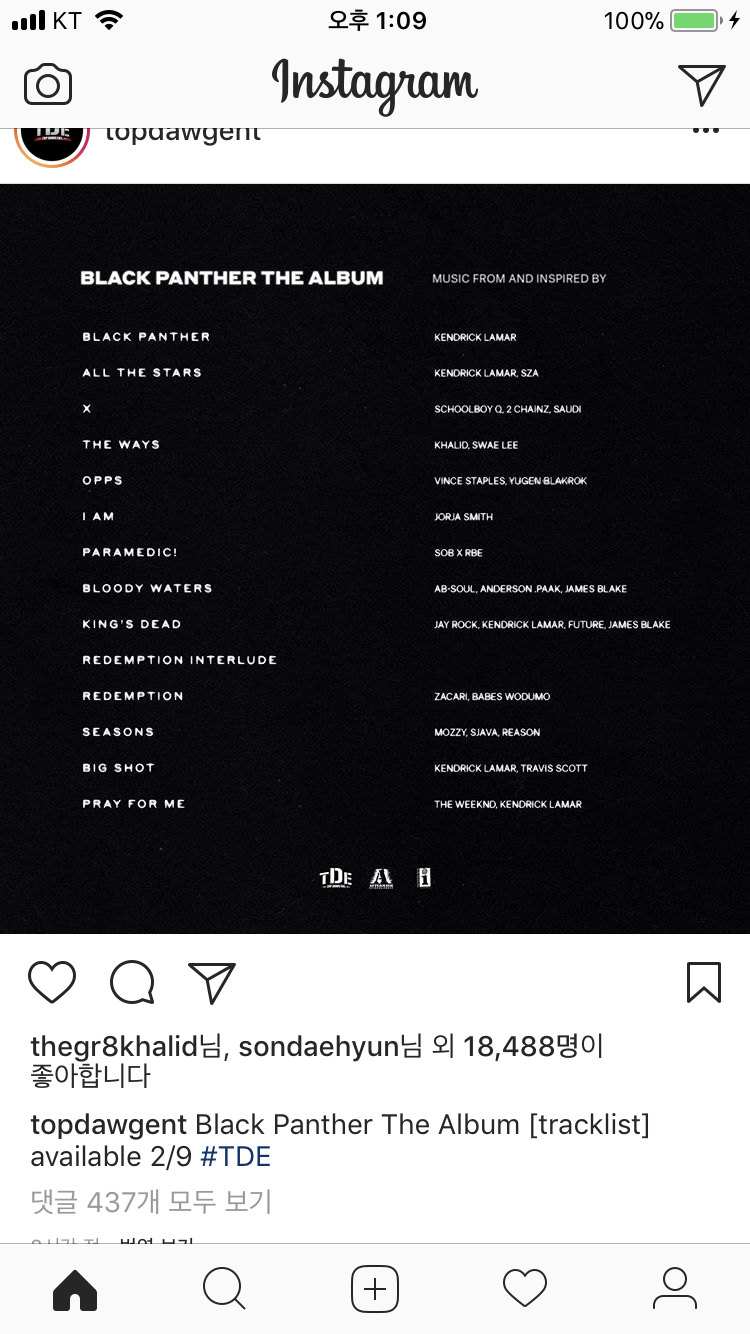
Task: Open thegr8khalid's profile from likes
Action: [x=114, y=1047]
